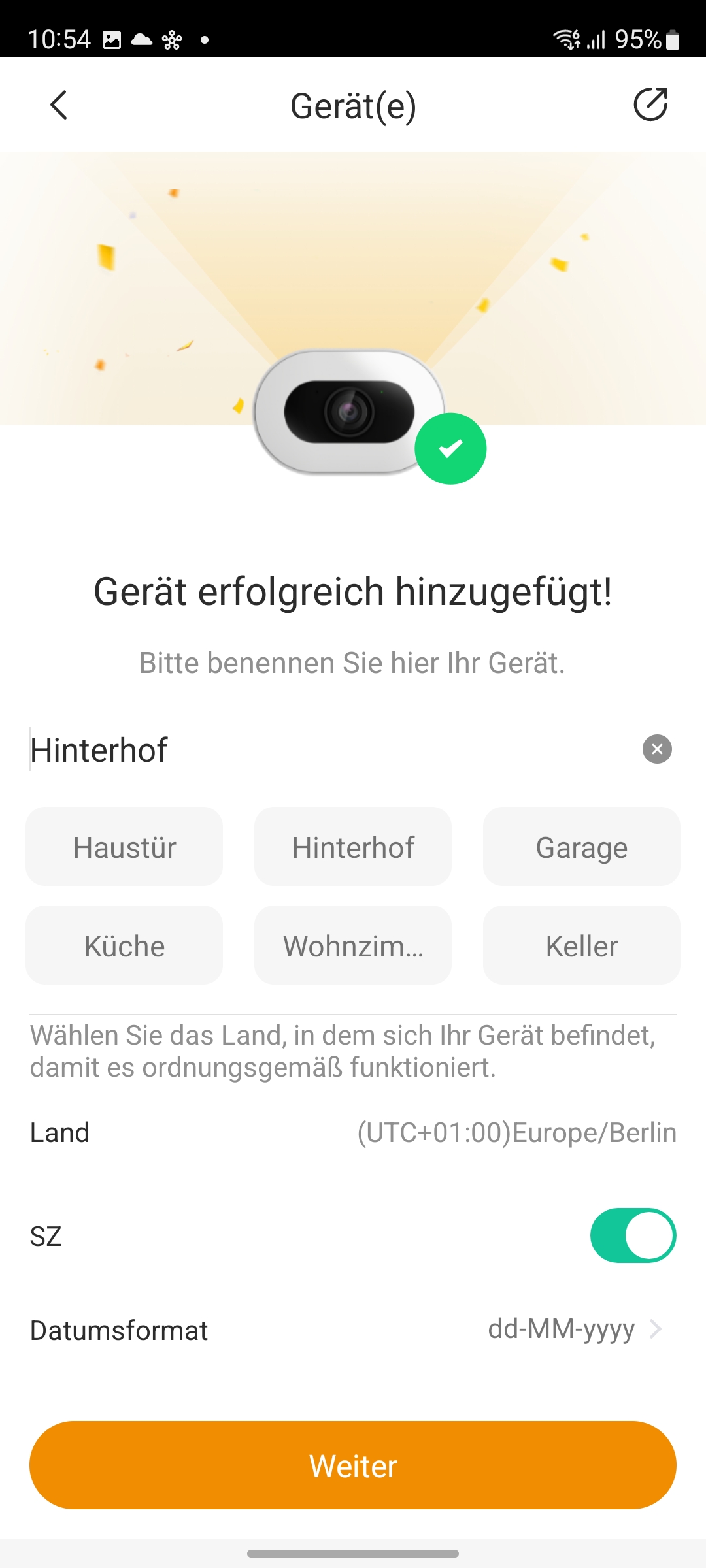The image size is (706, 1568).
Task: Tap the share icon in the header
Action: click(x=650, y=105)
